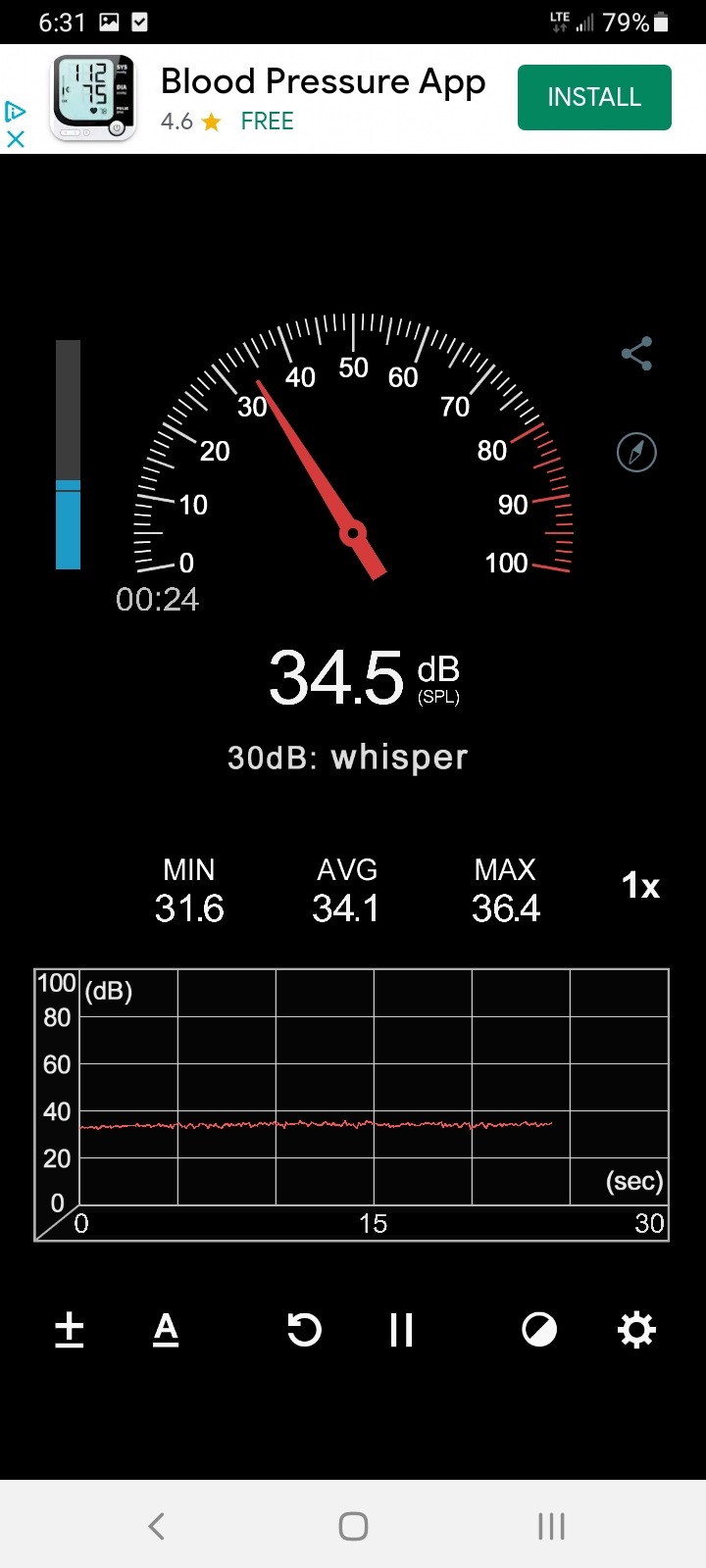This screenshot has width=706, height=1568.
Task: Install the Blood Pressure App ad
Action: (594, 97)
